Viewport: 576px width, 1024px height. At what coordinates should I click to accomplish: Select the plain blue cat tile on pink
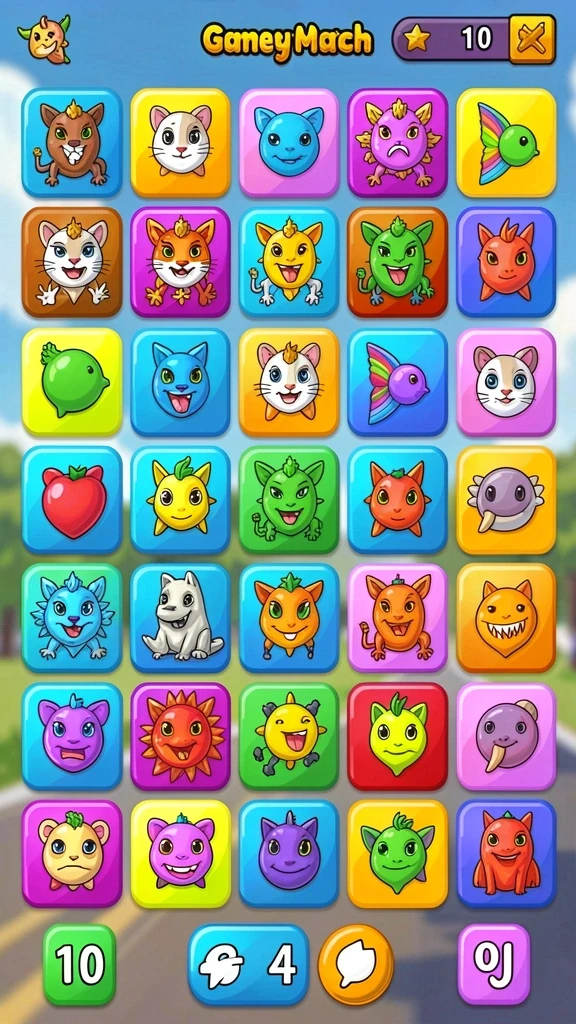[289, 142]
